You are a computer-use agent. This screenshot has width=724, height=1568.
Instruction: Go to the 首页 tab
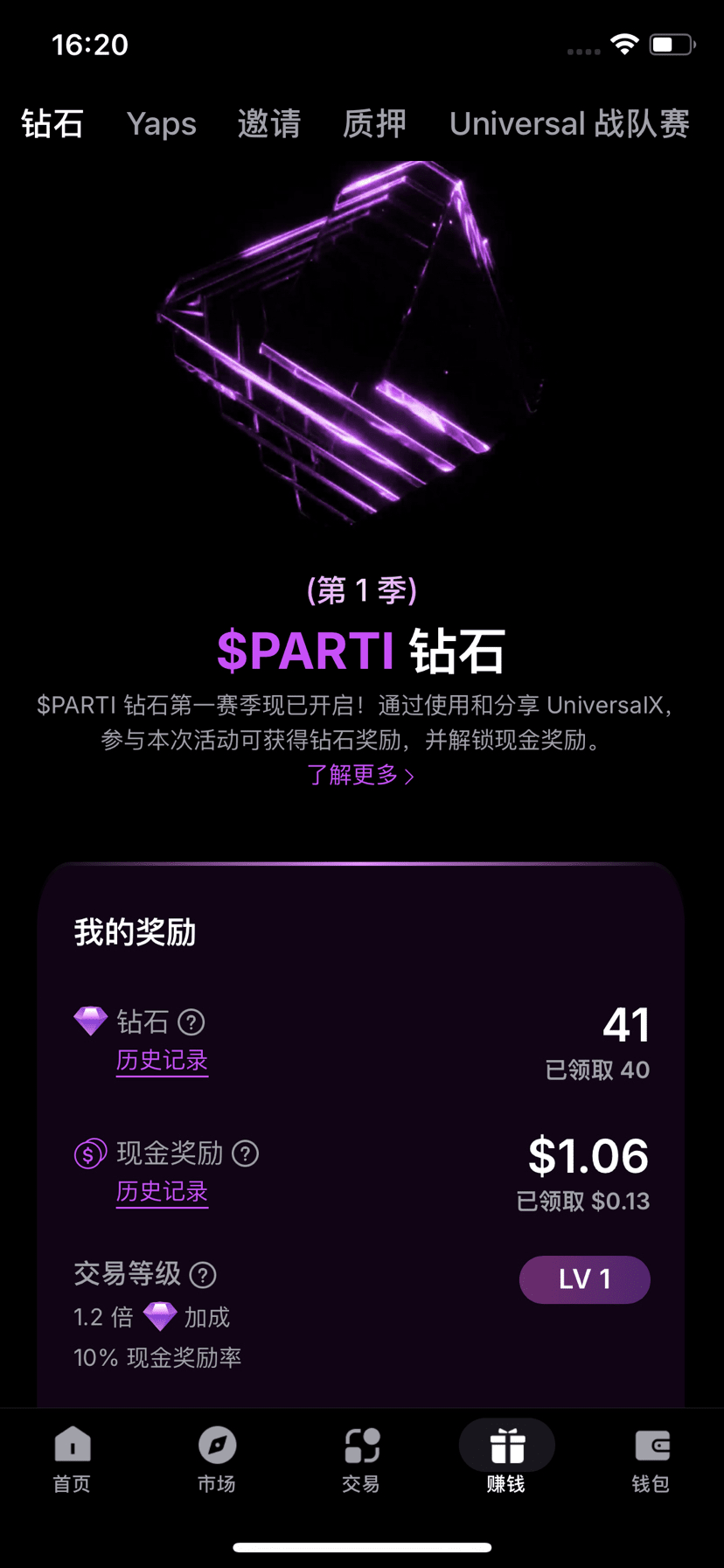coord(72,1457)
